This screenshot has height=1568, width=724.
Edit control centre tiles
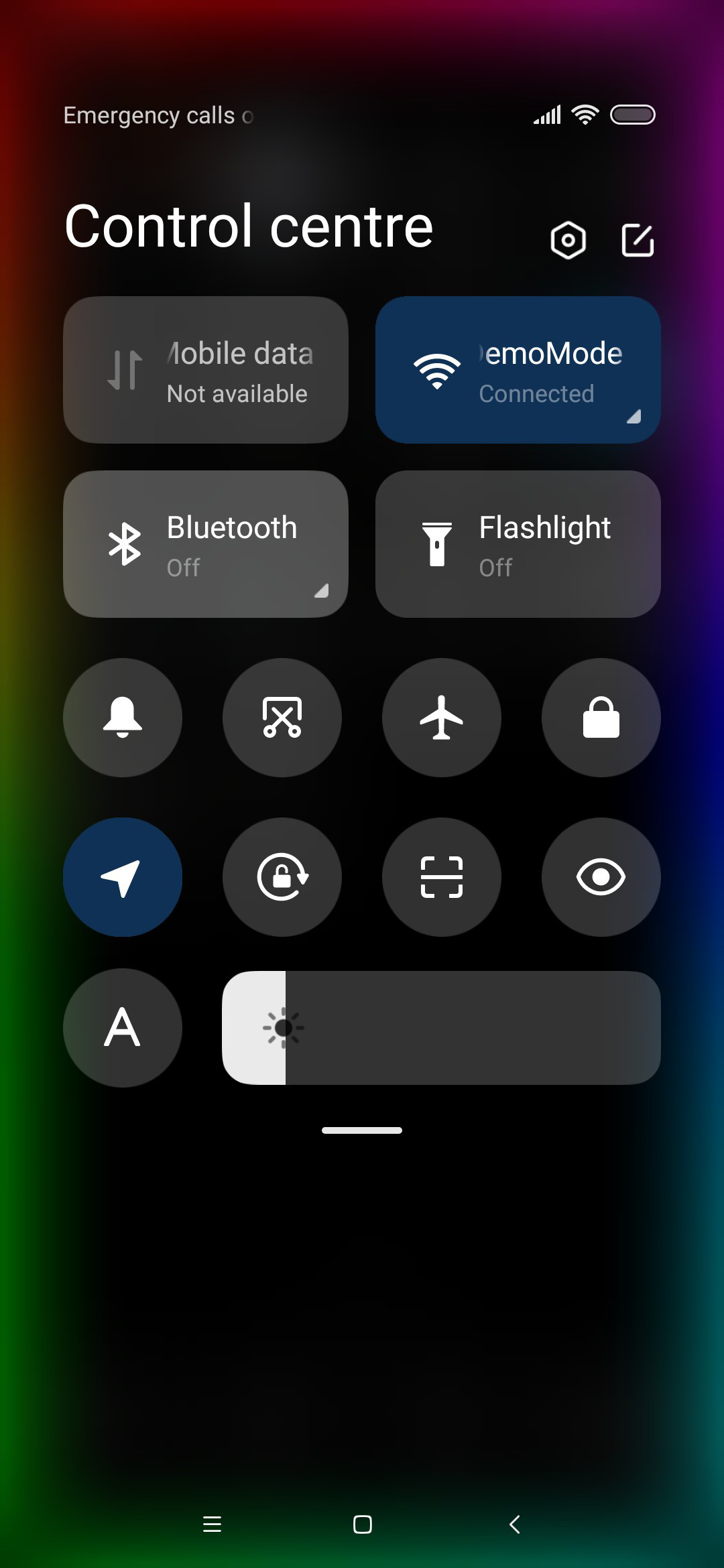(638, 240)
